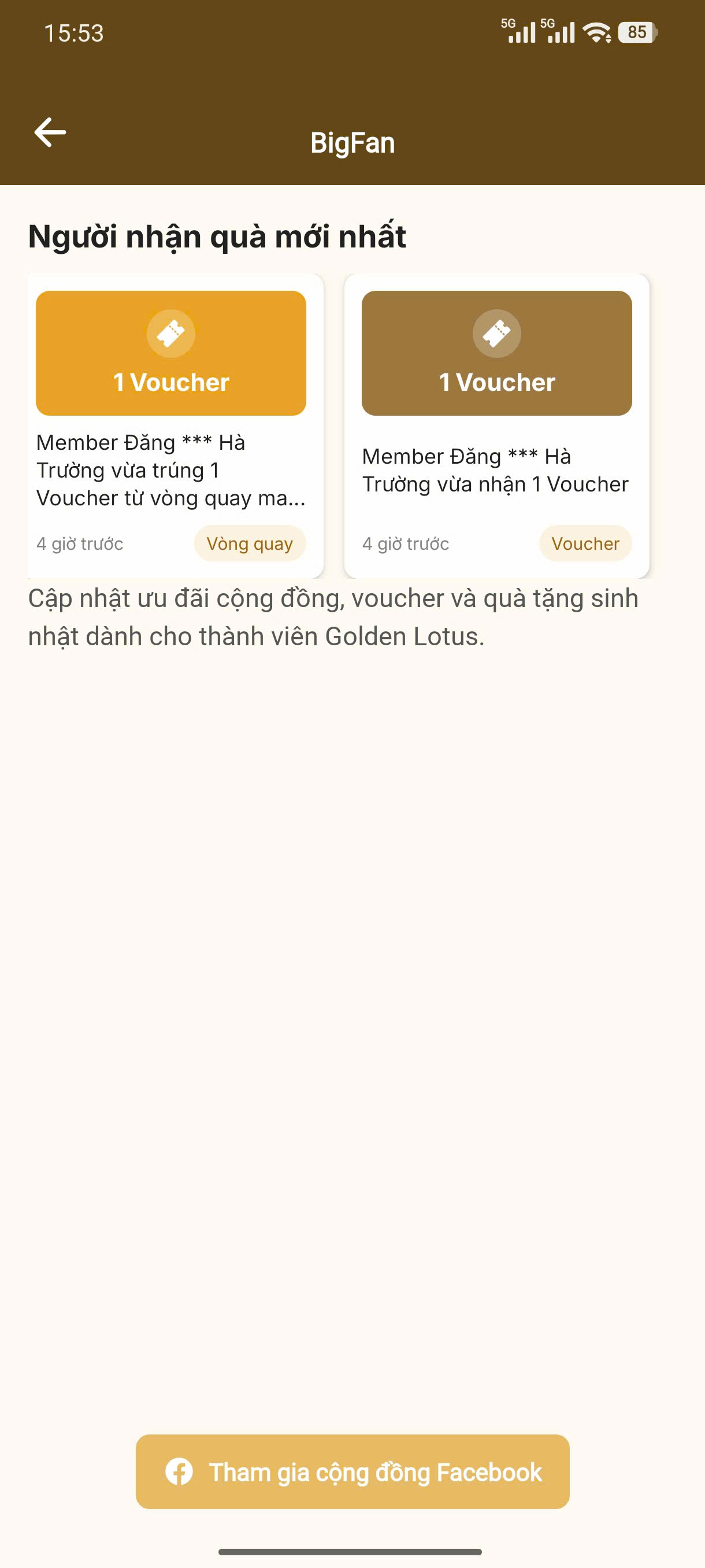The image size is (705, 1568).
Task: Join the Facebook community via Tham gia button
Action: 352,1472
